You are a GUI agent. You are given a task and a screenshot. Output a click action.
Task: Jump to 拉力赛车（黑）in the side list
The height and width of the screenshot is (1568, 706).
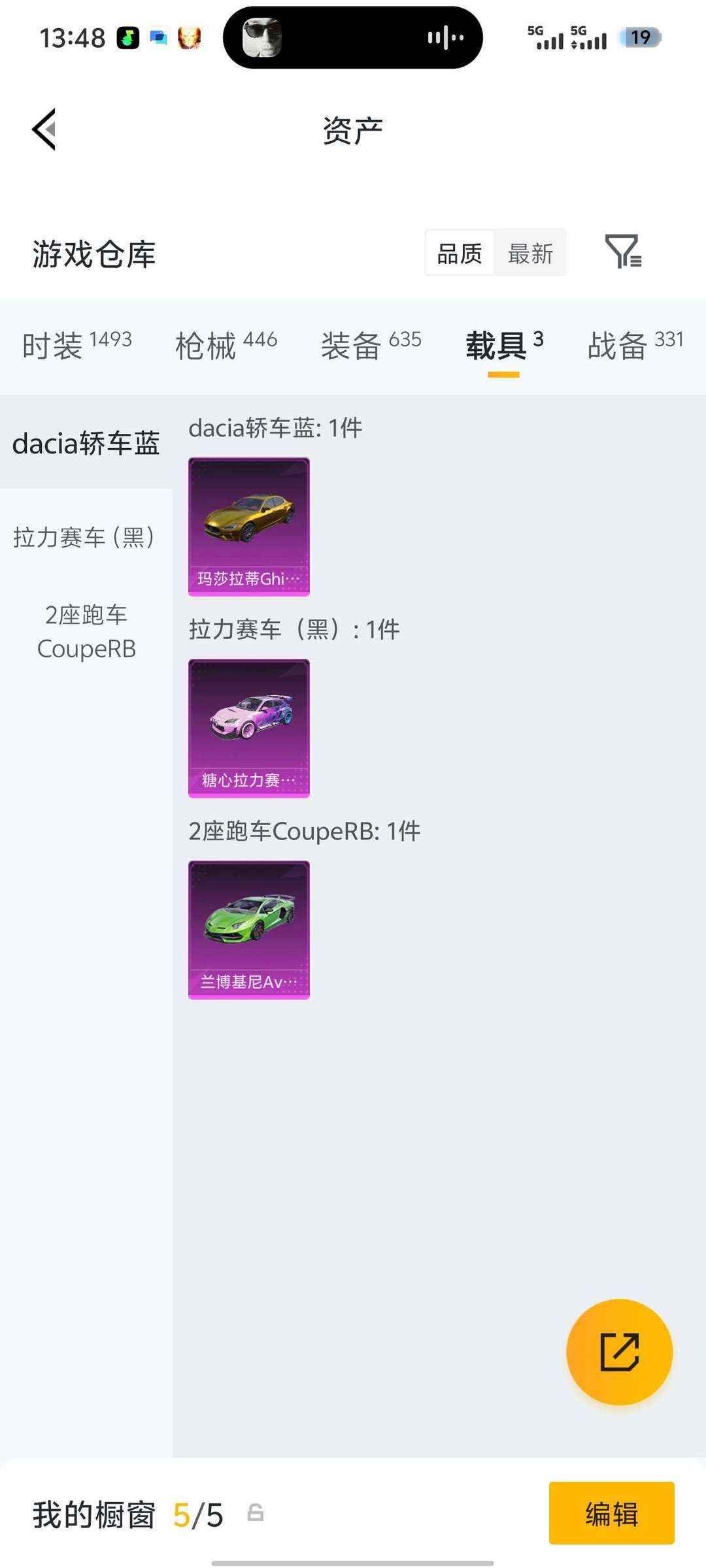[86, 537]
